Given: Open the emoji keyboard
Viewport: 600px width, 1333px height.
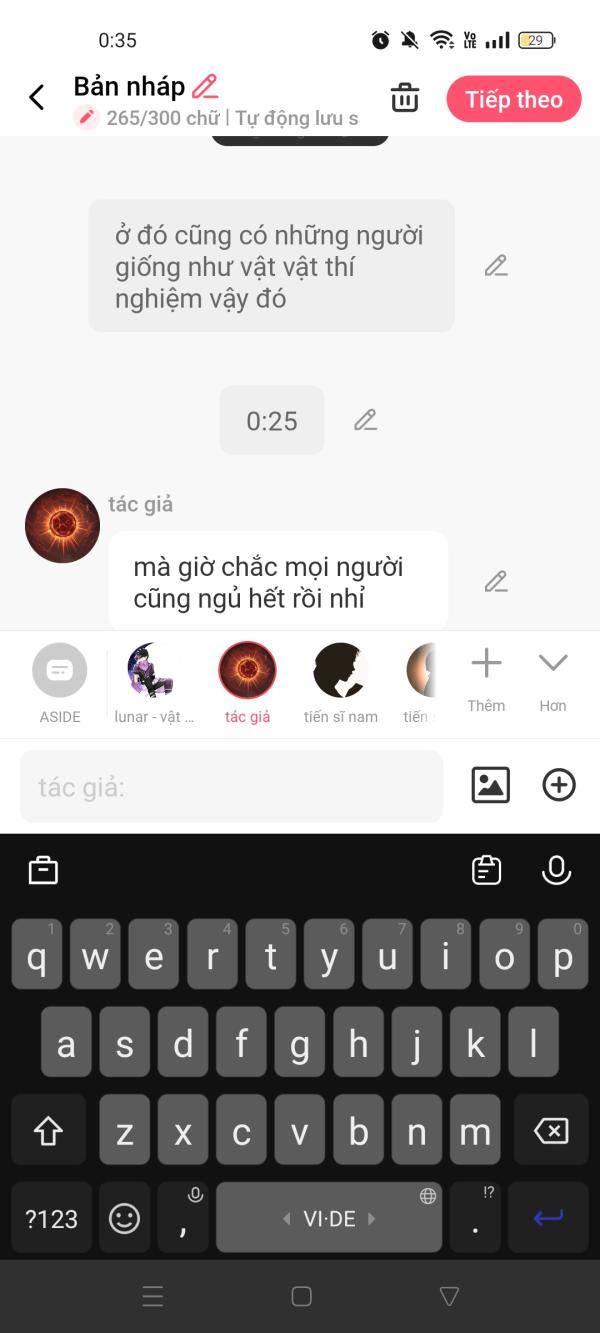Looking at the screenshot, I should point(124,1218).
